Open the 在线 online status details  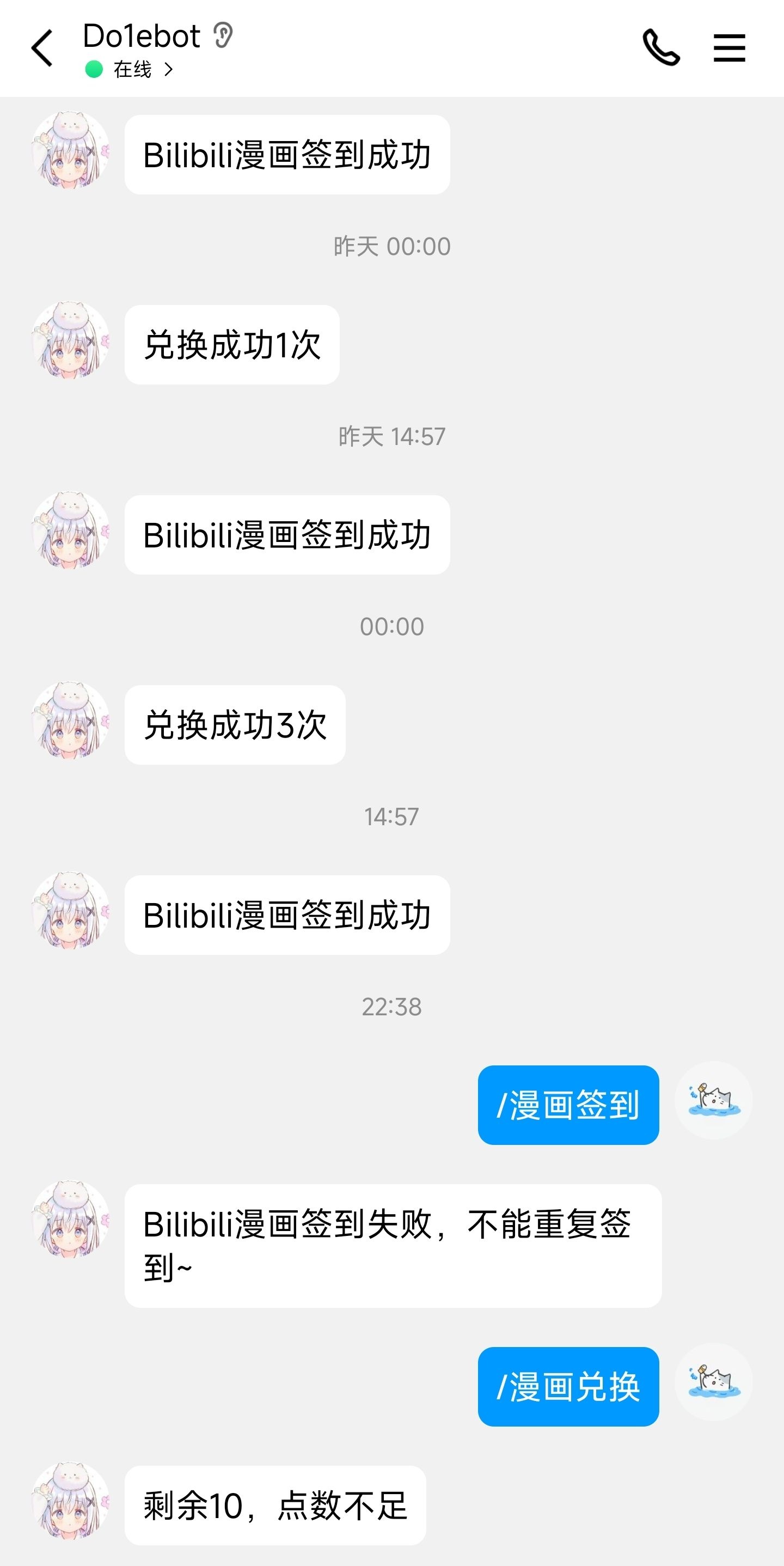pos(131,69)
